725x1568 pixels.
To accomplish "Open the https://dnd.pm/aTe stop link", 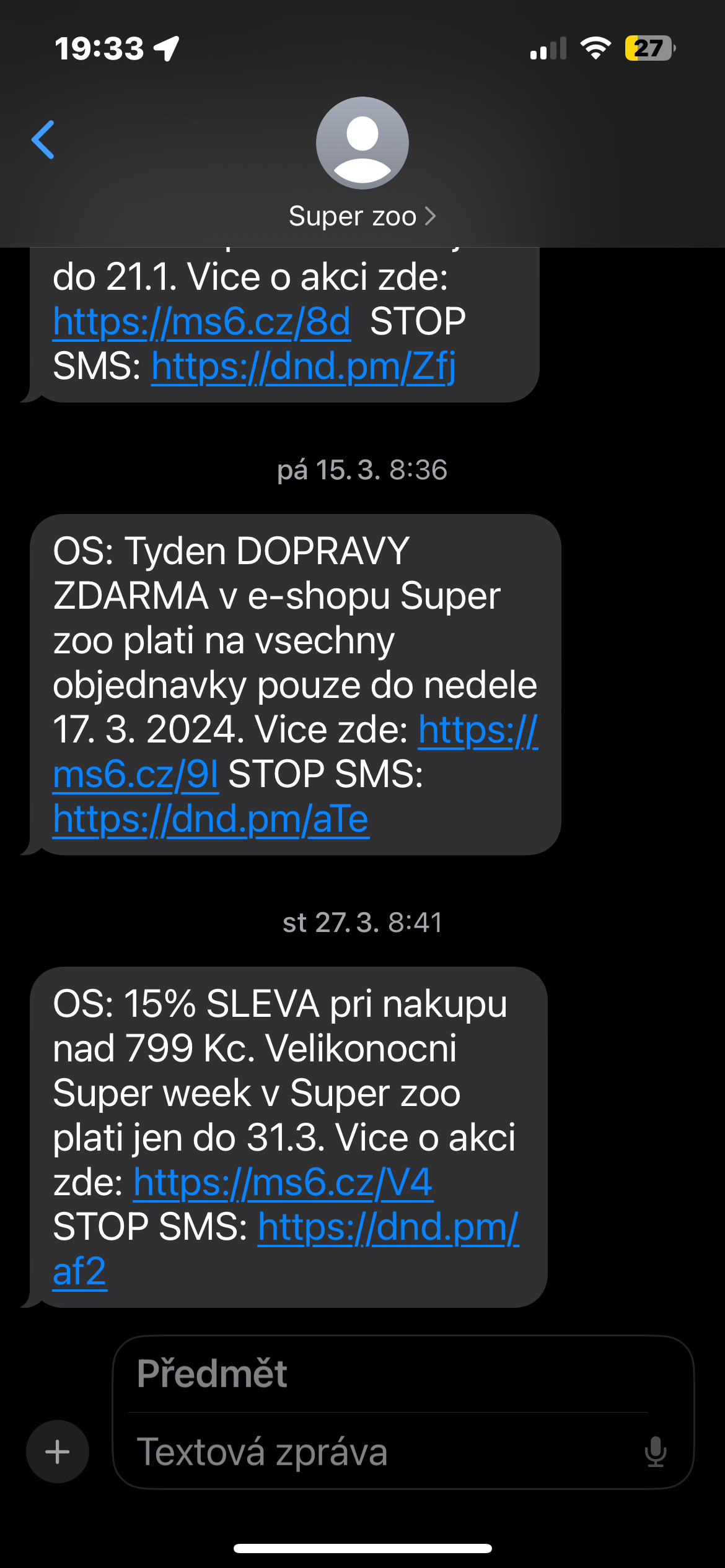I will pos(211,819).
